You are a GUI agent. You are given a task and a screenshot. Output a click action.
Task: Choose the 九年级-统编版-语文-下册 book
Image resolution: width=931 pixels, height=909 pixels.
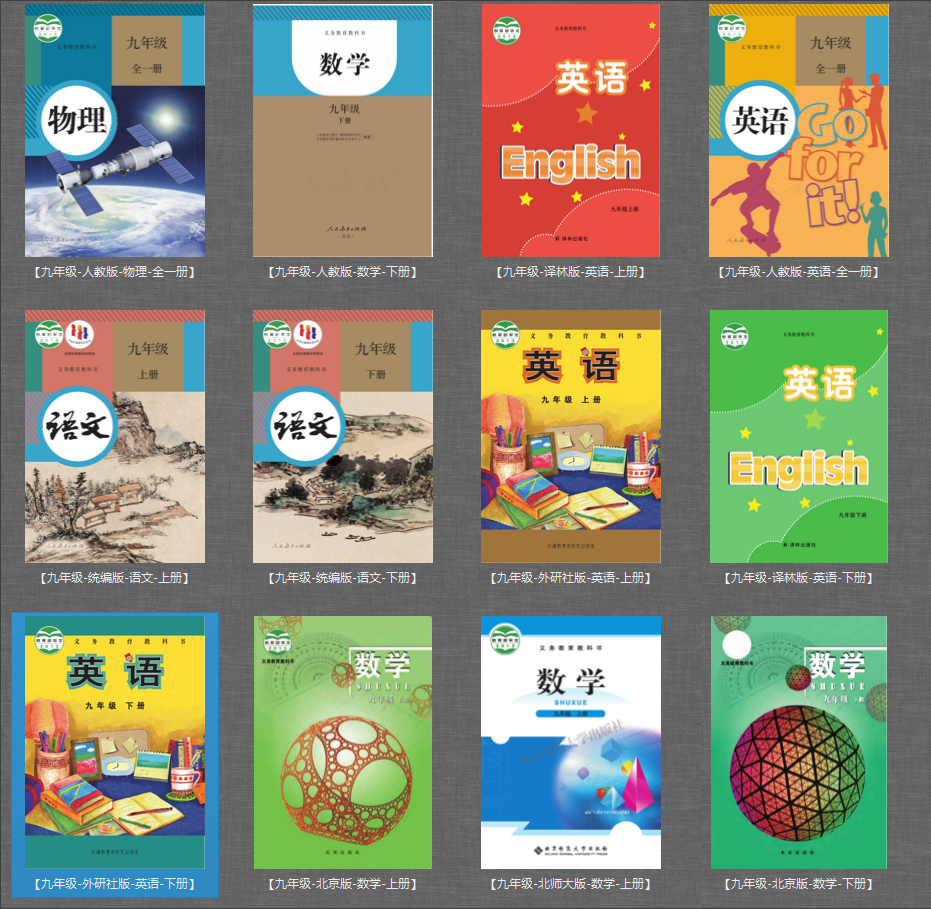point(342,436)
